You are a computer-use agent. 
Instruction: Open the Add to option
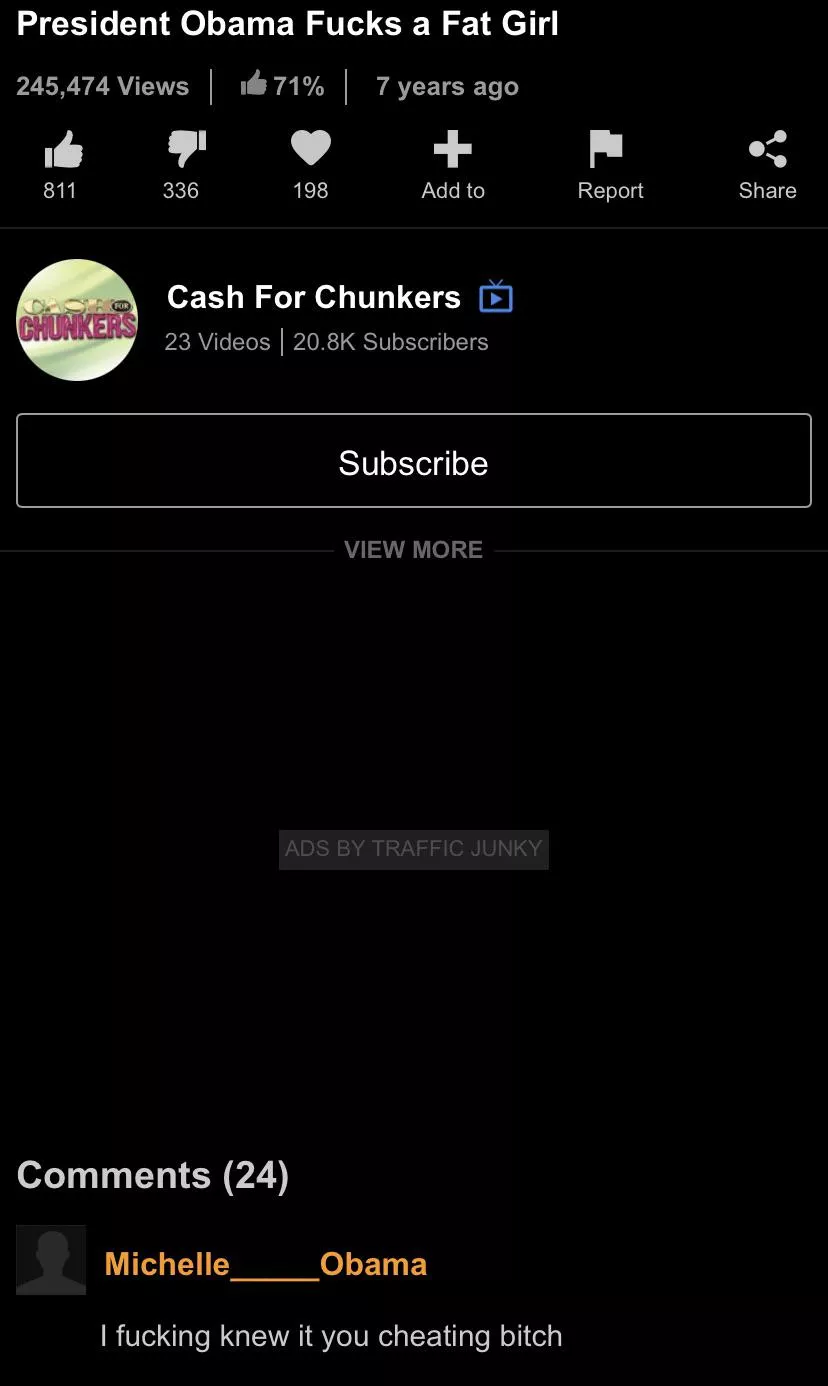point(453,151)
